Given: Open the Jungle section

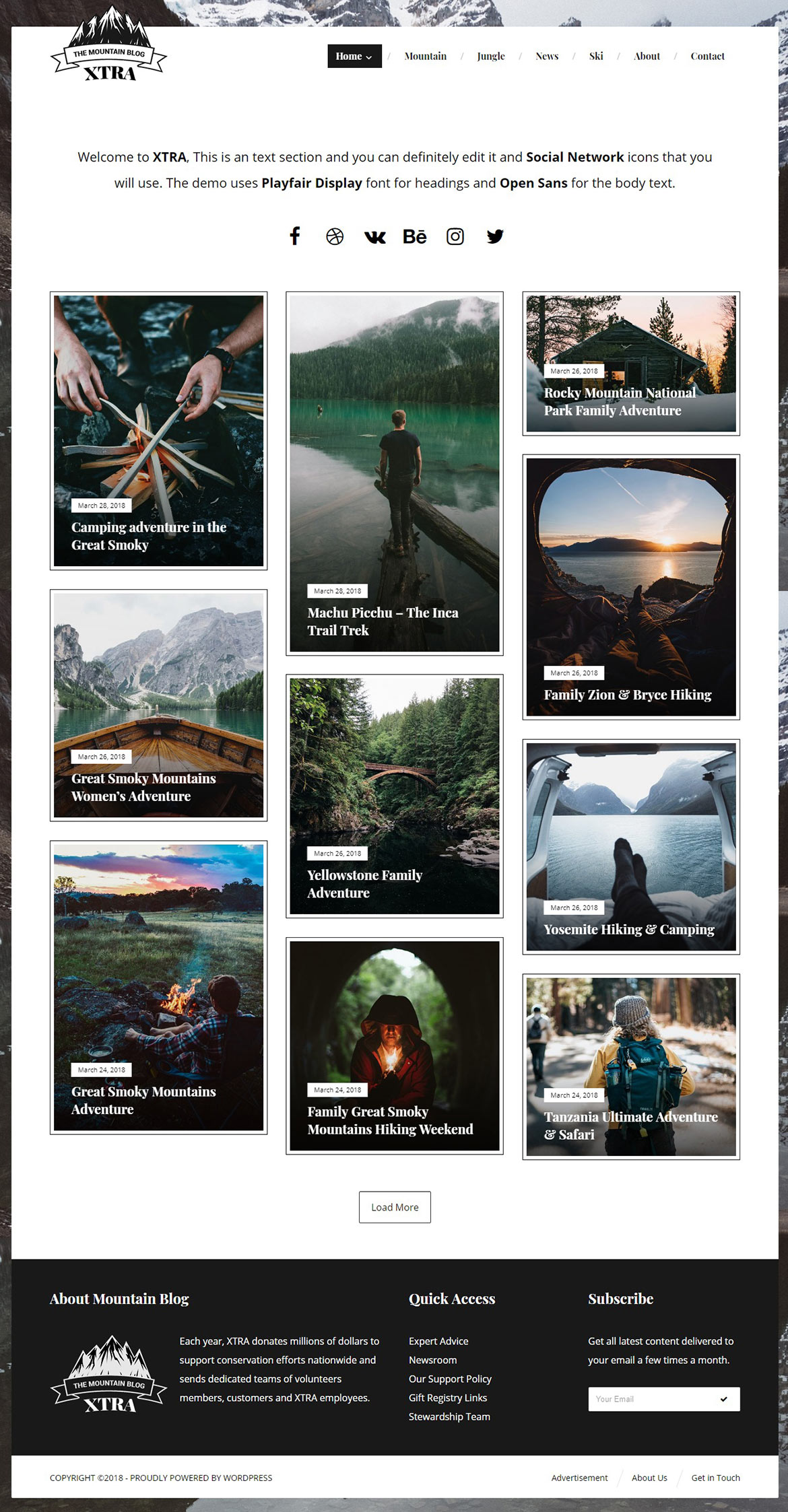Looking at the screenshot, I should pyautogui.click(x=490, y=57).
